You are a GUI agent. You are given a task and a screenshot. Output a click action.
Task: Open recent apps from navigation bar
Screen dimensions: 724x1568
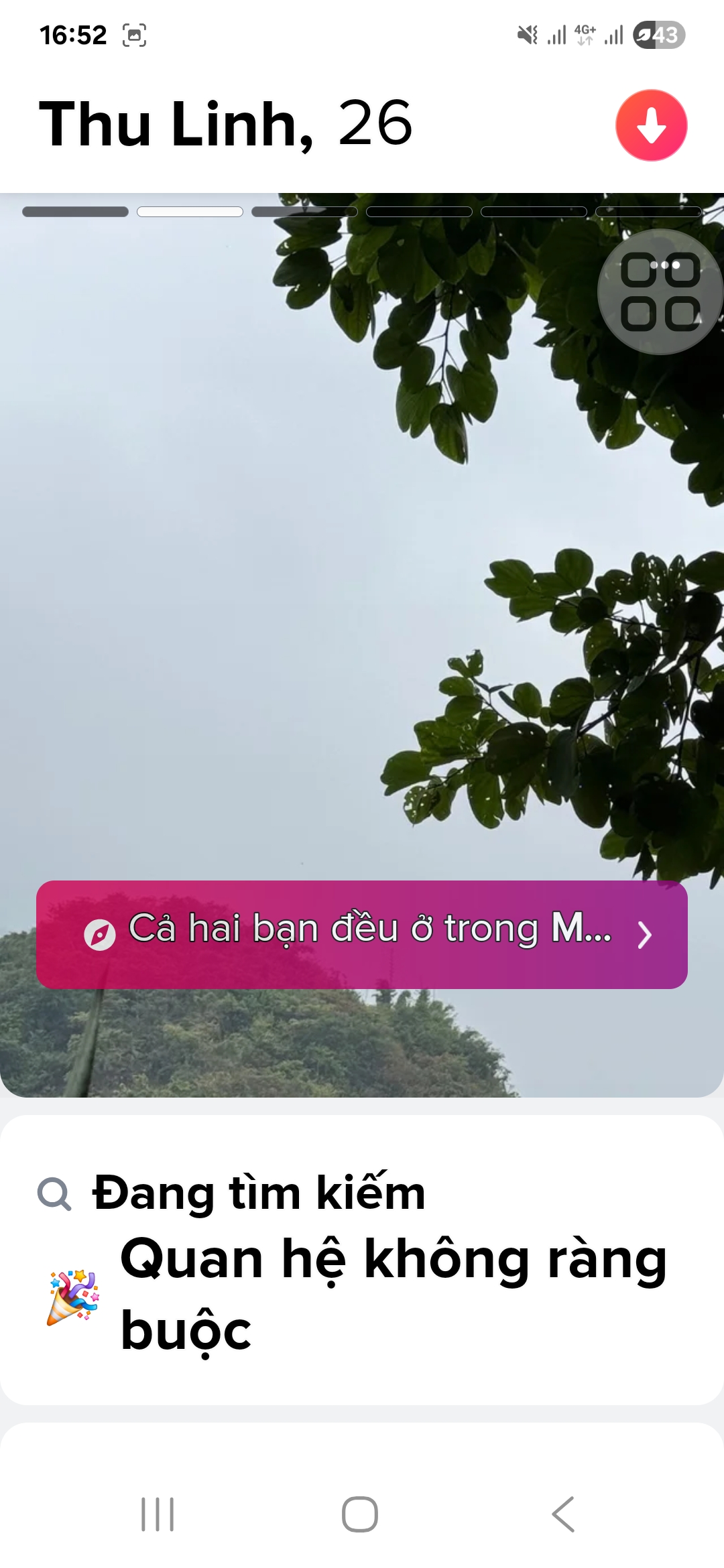tap(158, 1514)
